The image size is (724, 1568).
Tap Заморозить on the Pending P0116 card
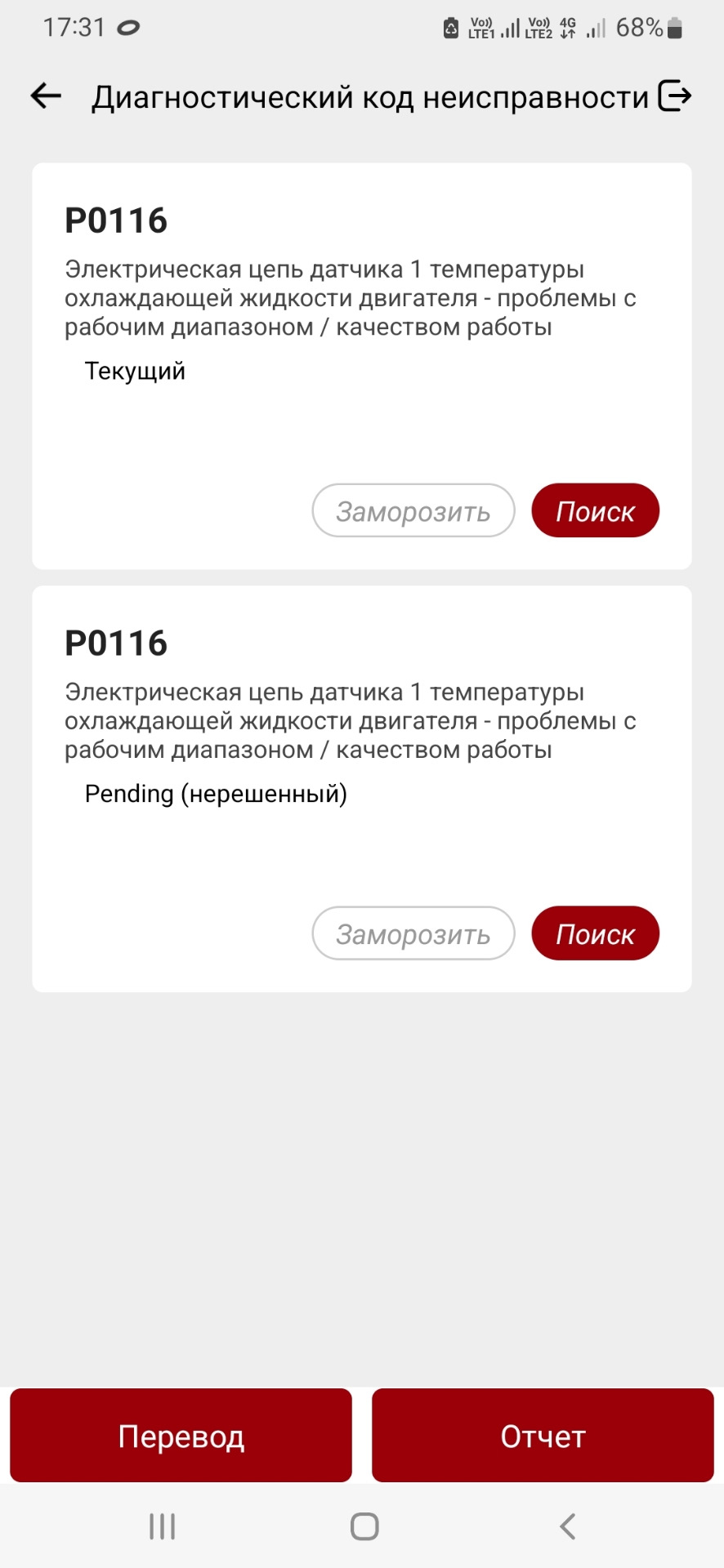pyautogui.click(x=413, y=933)
